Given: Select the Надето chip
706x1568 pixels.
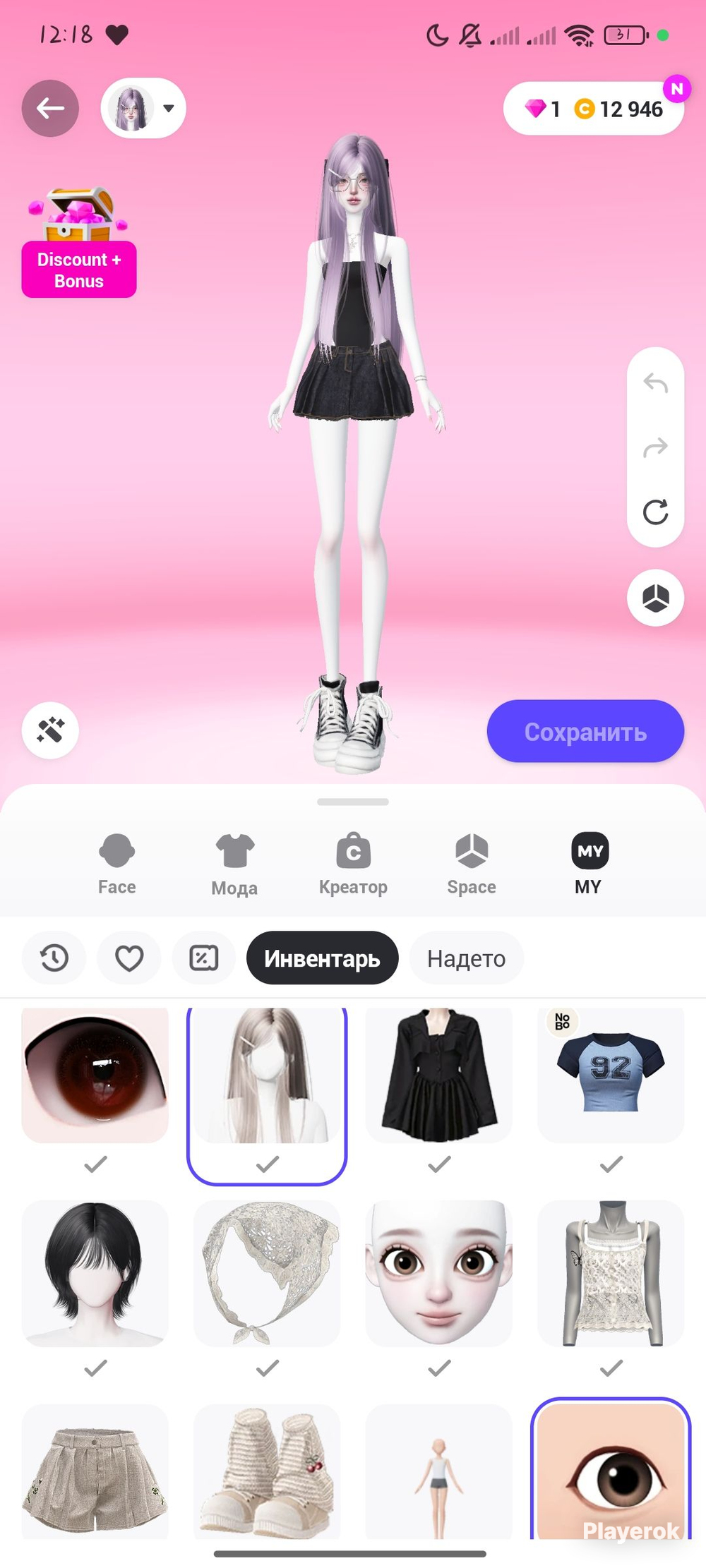Looking at the screenshot, I should (466, 958).
